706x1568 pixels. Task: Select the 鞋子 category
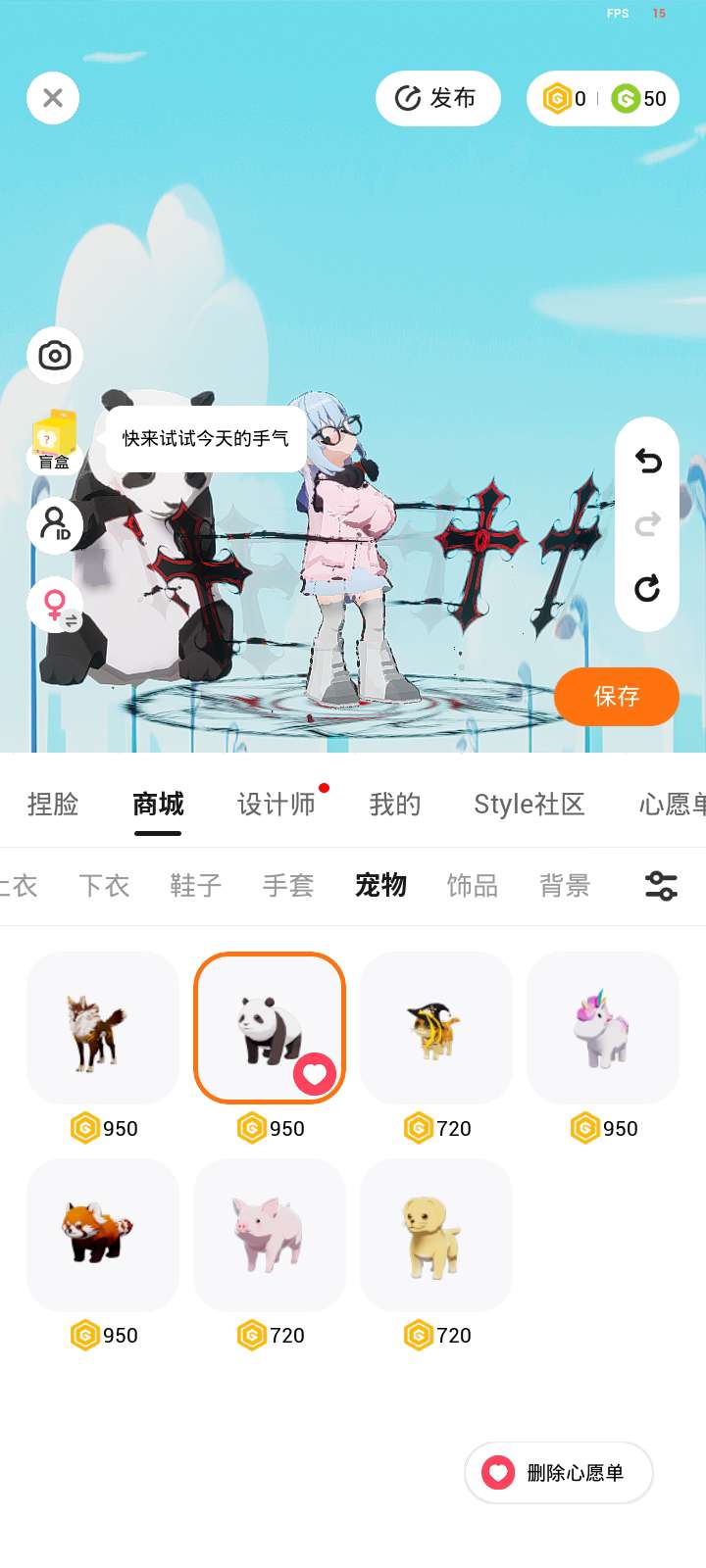pyautogui.click(x=196, y=886)
